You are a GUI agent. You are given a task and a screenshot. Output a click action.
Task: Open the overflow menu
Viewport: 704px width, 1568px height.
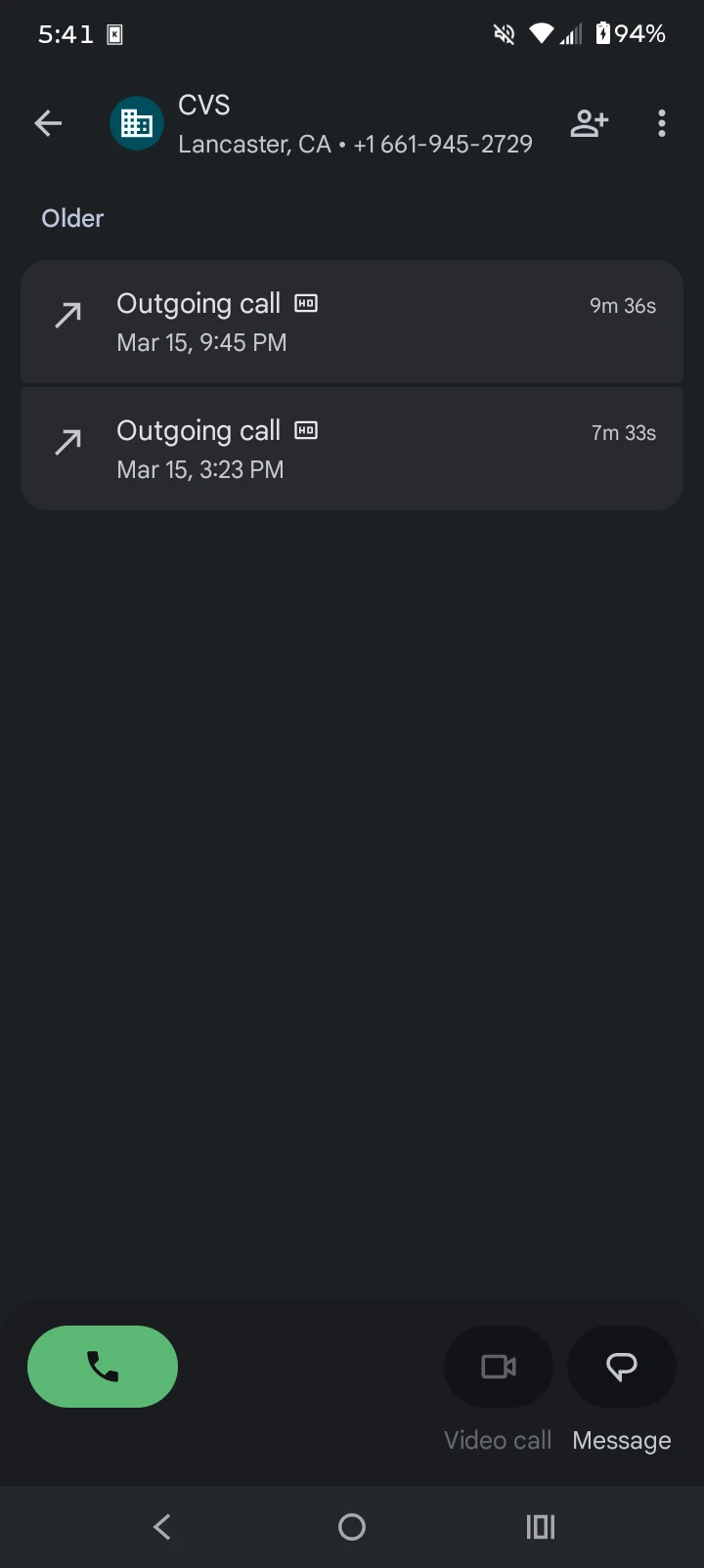point(662,123)
